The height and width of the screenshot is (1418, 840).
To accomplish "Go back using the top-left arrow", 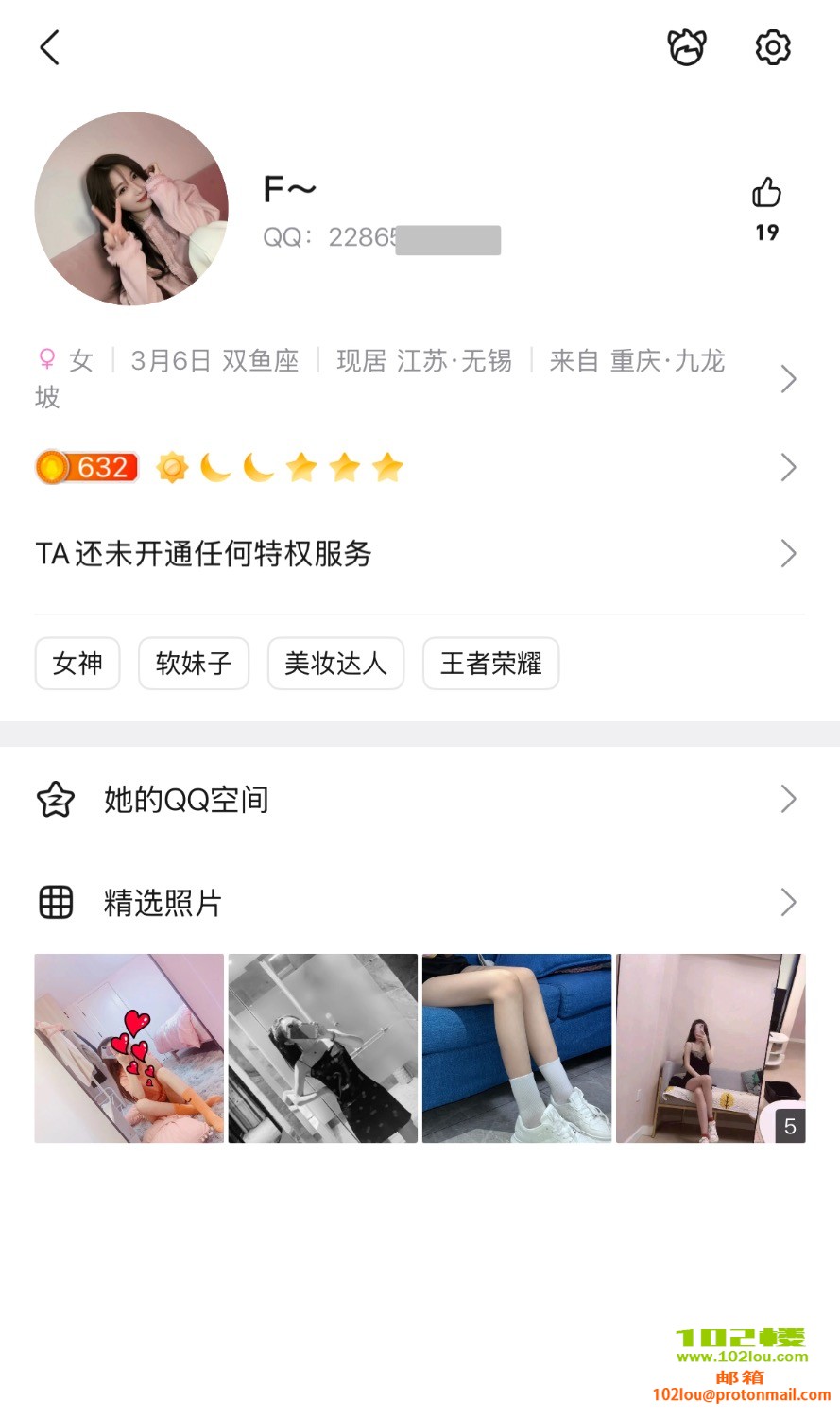I will pos(50,47).
